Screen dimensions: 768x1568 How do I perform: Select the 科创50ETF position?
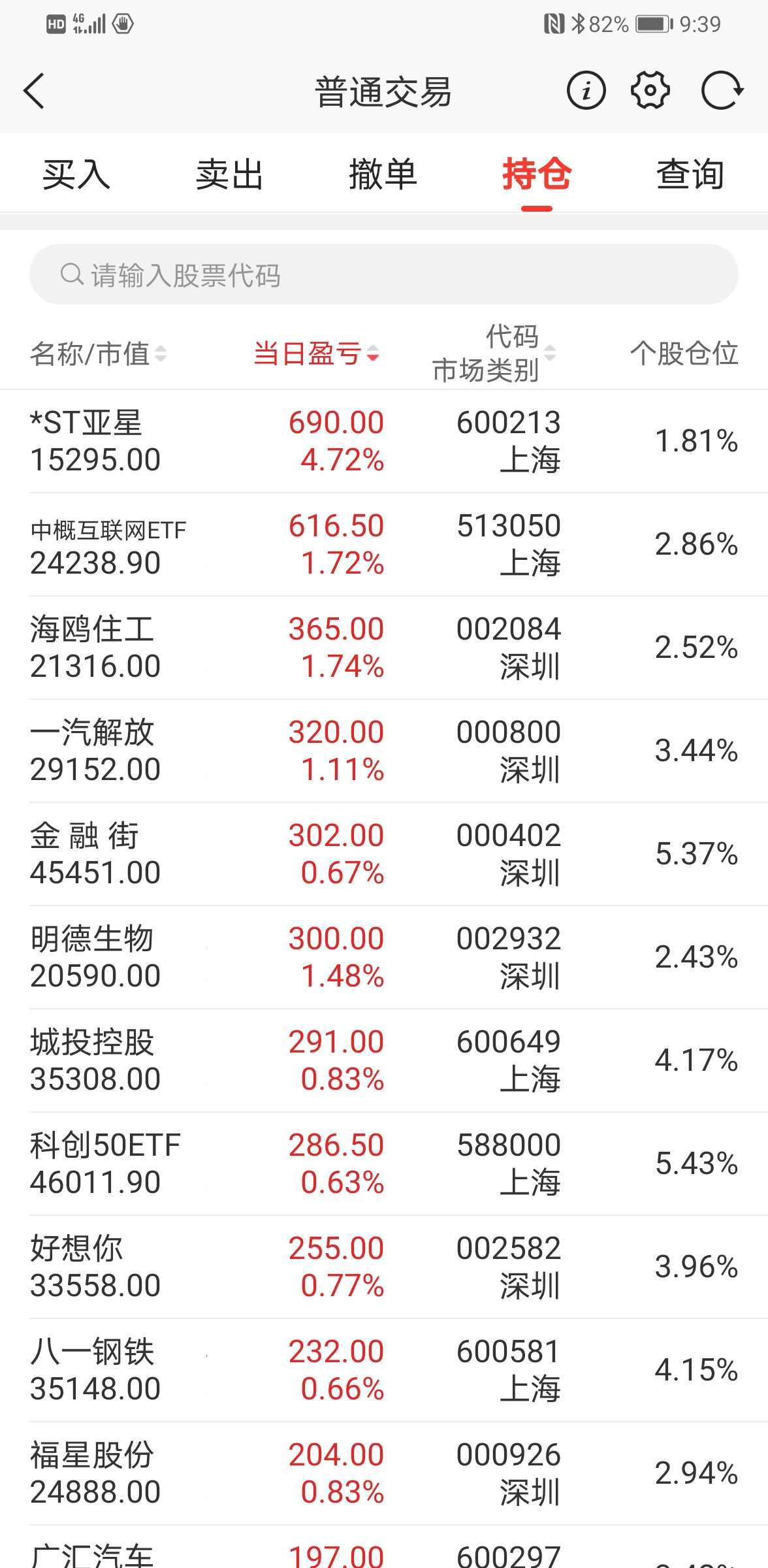pos(384,1164)
